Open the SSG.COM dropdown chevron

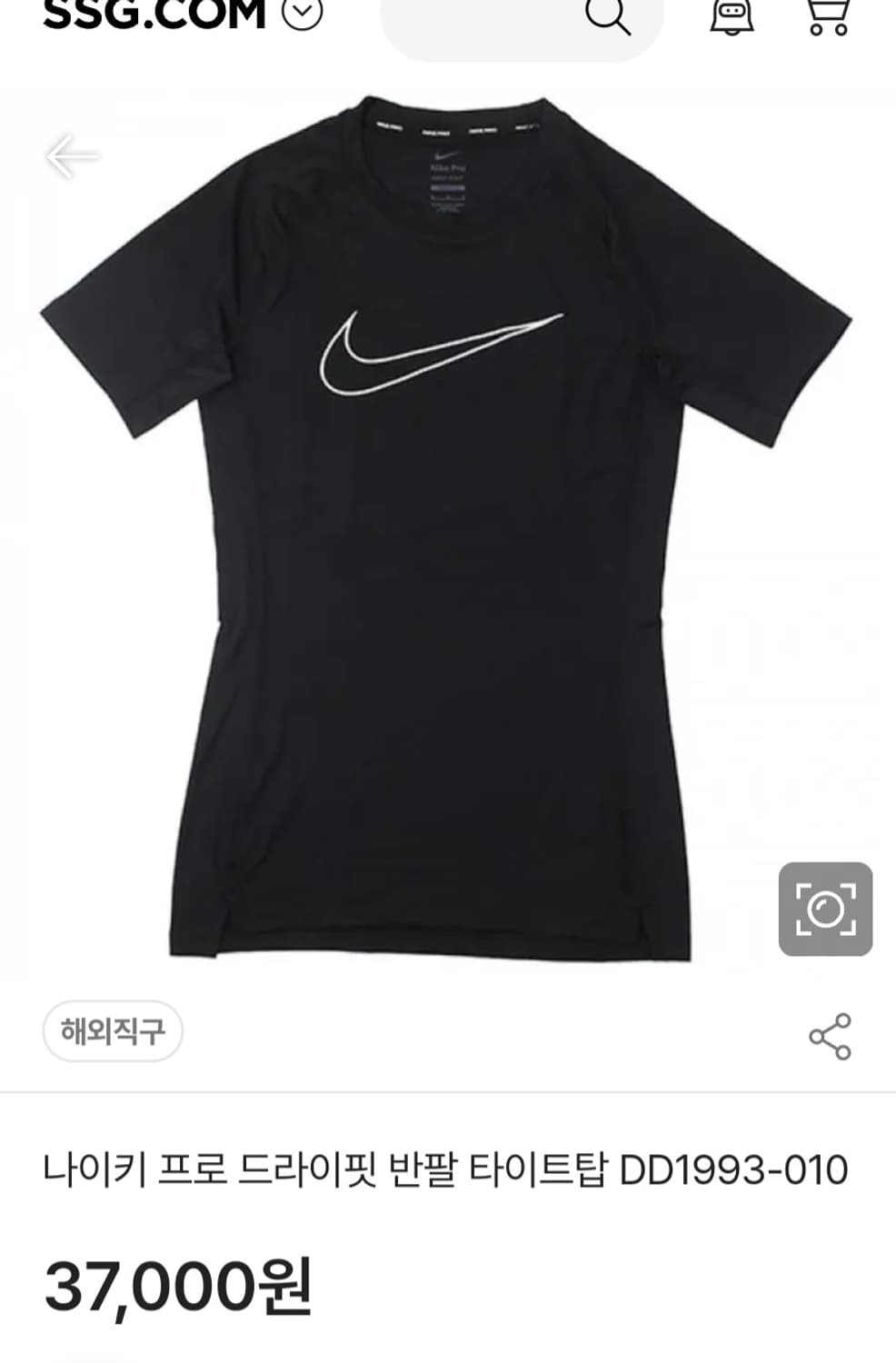[303, 14]
